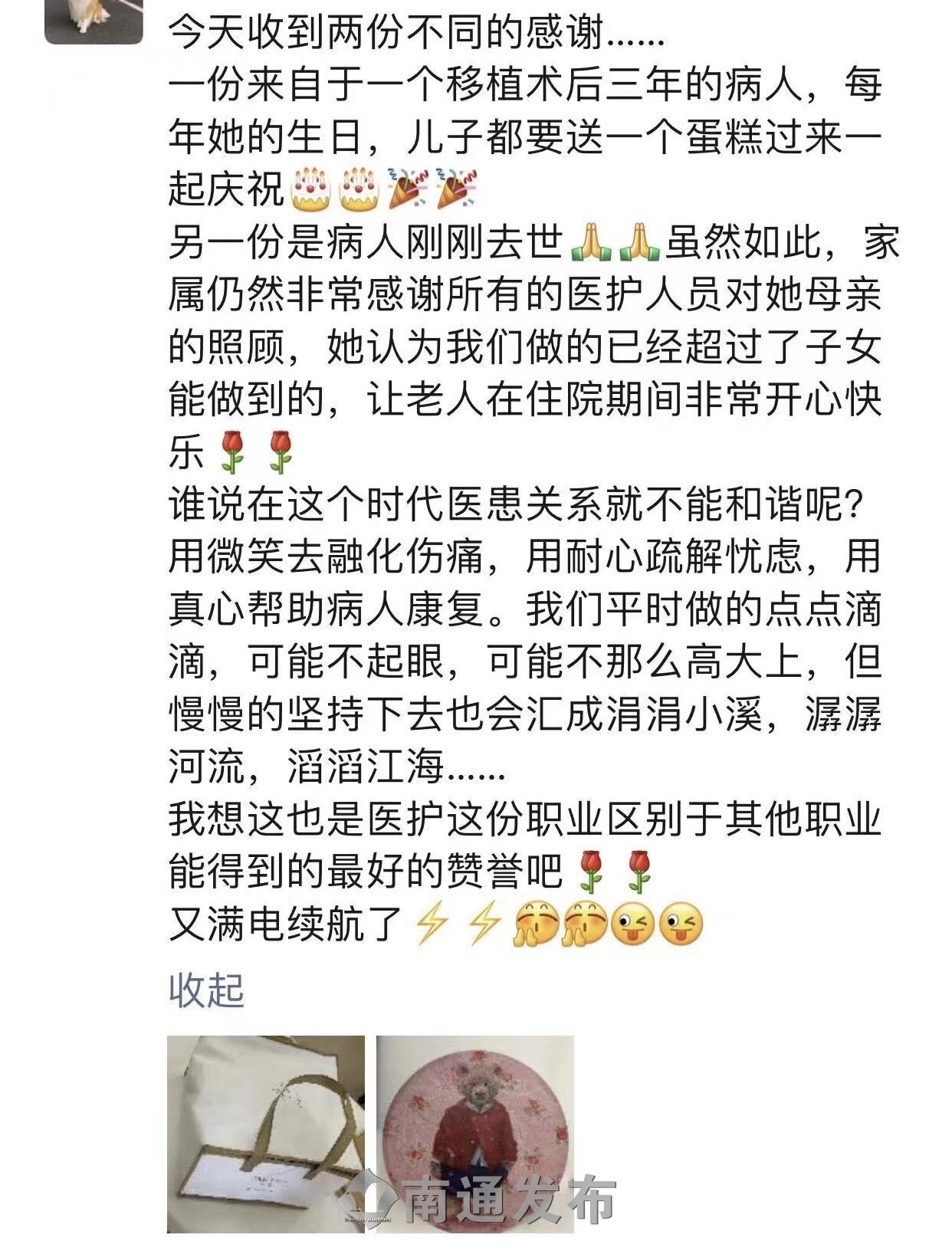The height and width of the screenshot is (1251, 952).
Task: Collapse the post with 收起
Action: (x=206, y=990)
